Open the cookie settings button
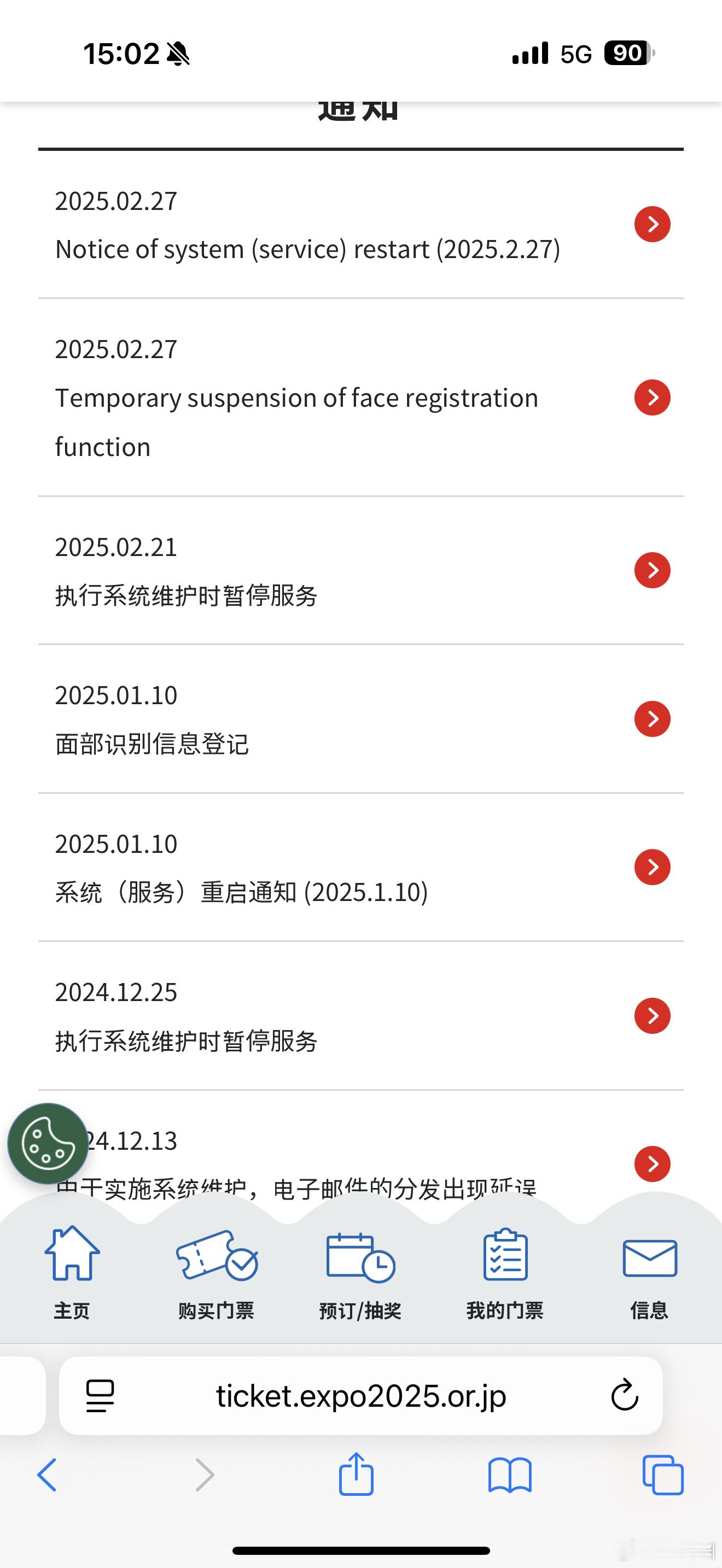This screenshot has width=722, height=1568. (48, 1144)
